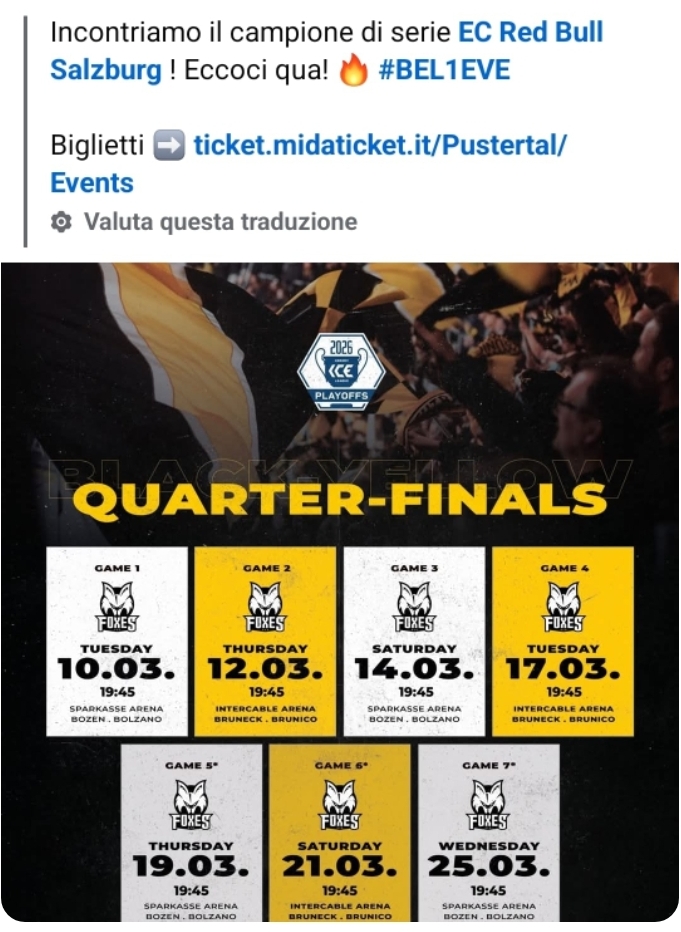
Task: Open the Quarter-Finals schedule image
Action: point(340,590)
